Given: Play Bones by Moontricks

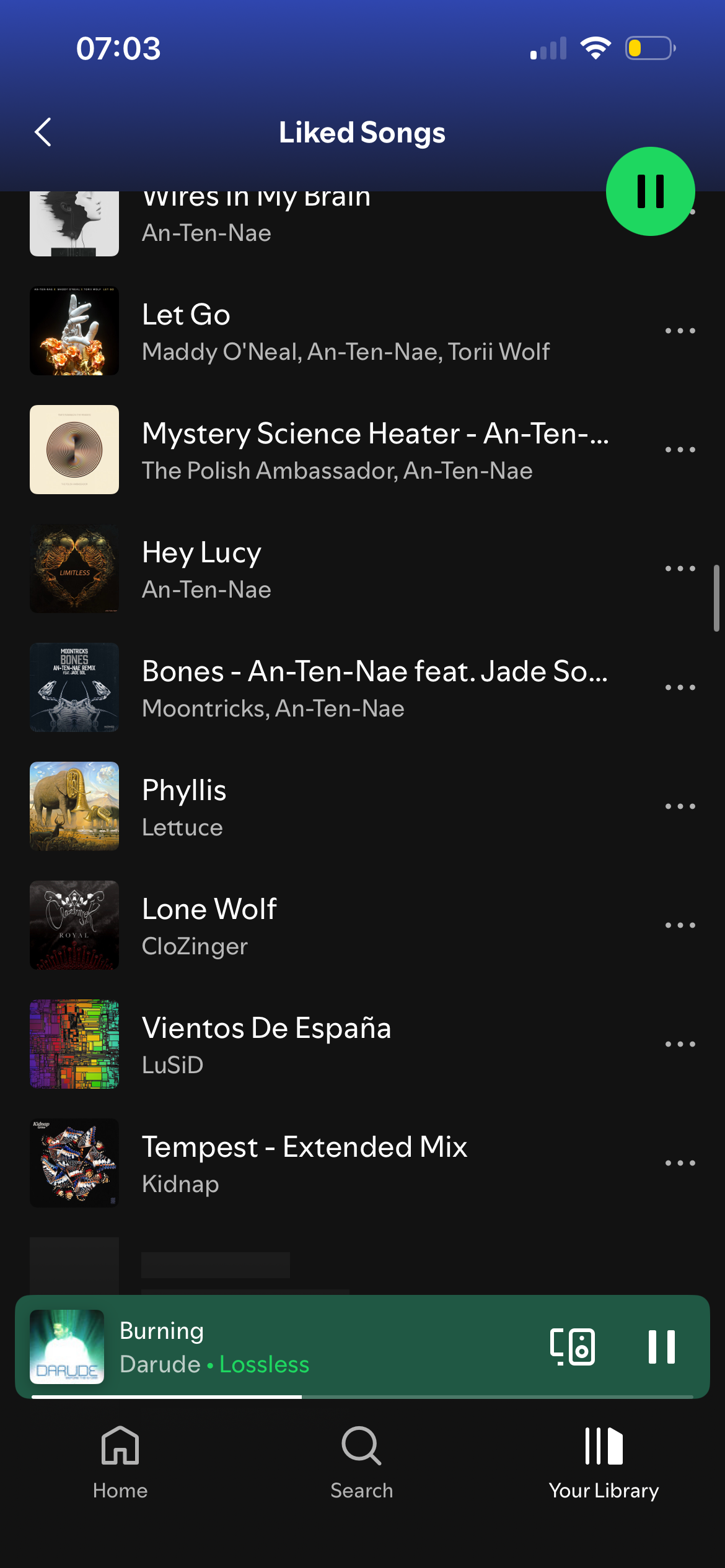Looking at the screenshot, I should (347, 688).
